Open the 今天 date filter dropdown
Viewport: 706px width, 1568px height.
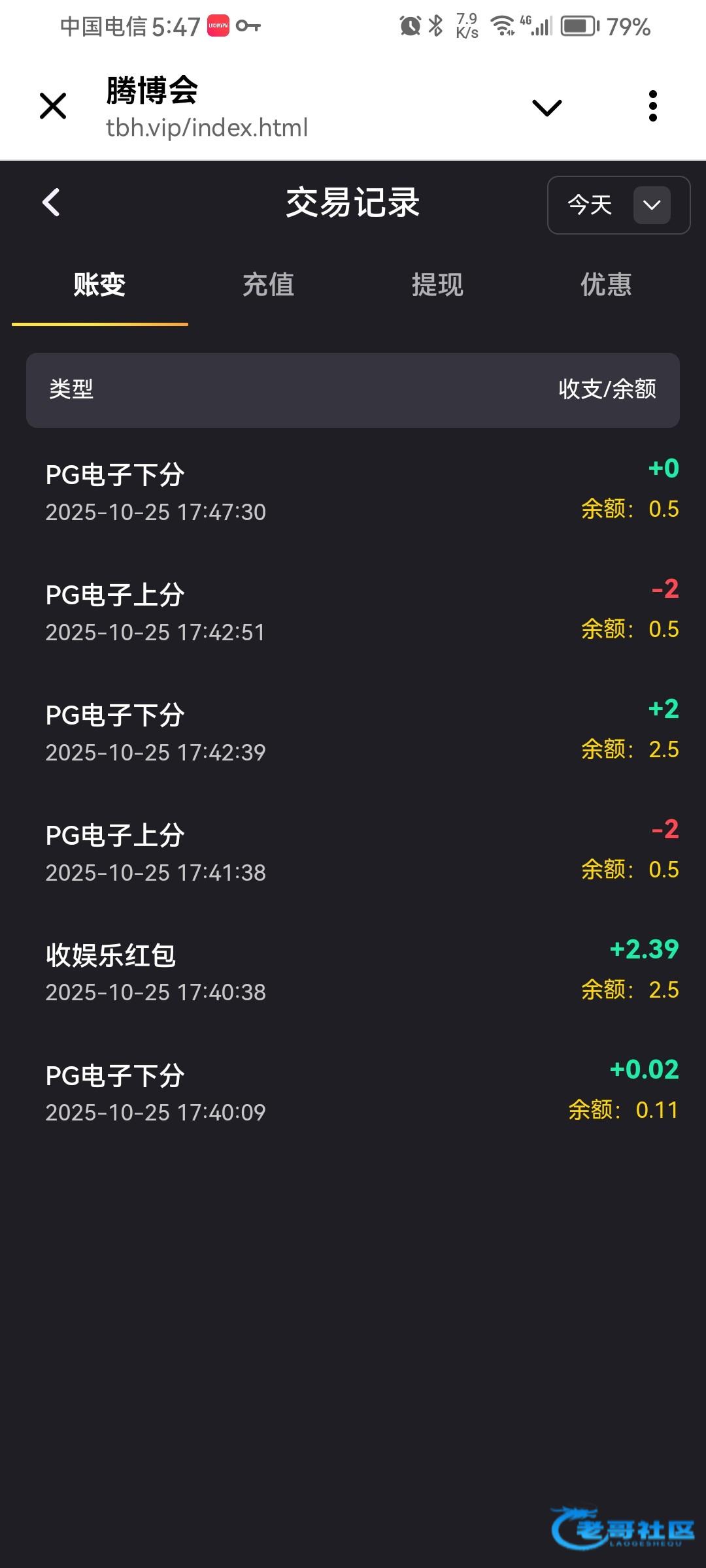[618, 205]
